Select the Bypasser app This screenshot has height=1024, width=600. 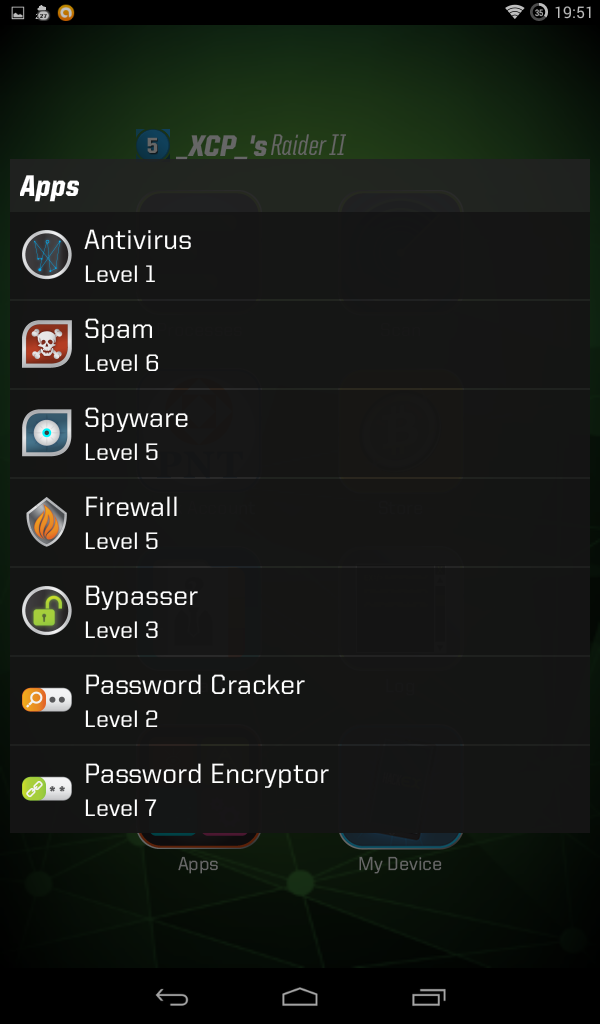point(300,611)
